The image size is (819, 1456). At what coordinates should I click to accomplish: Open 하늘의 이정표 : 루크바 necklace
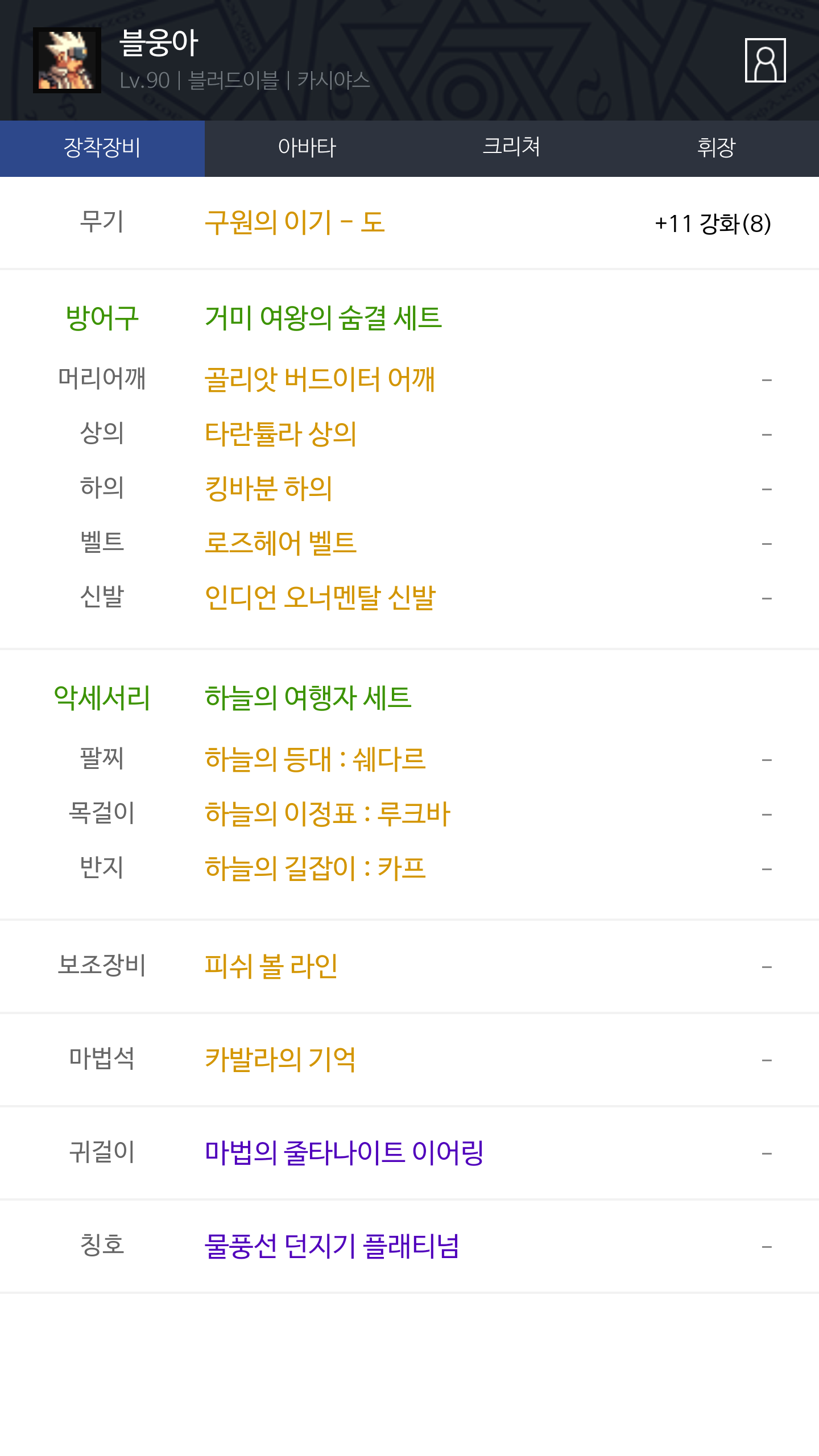328,814
